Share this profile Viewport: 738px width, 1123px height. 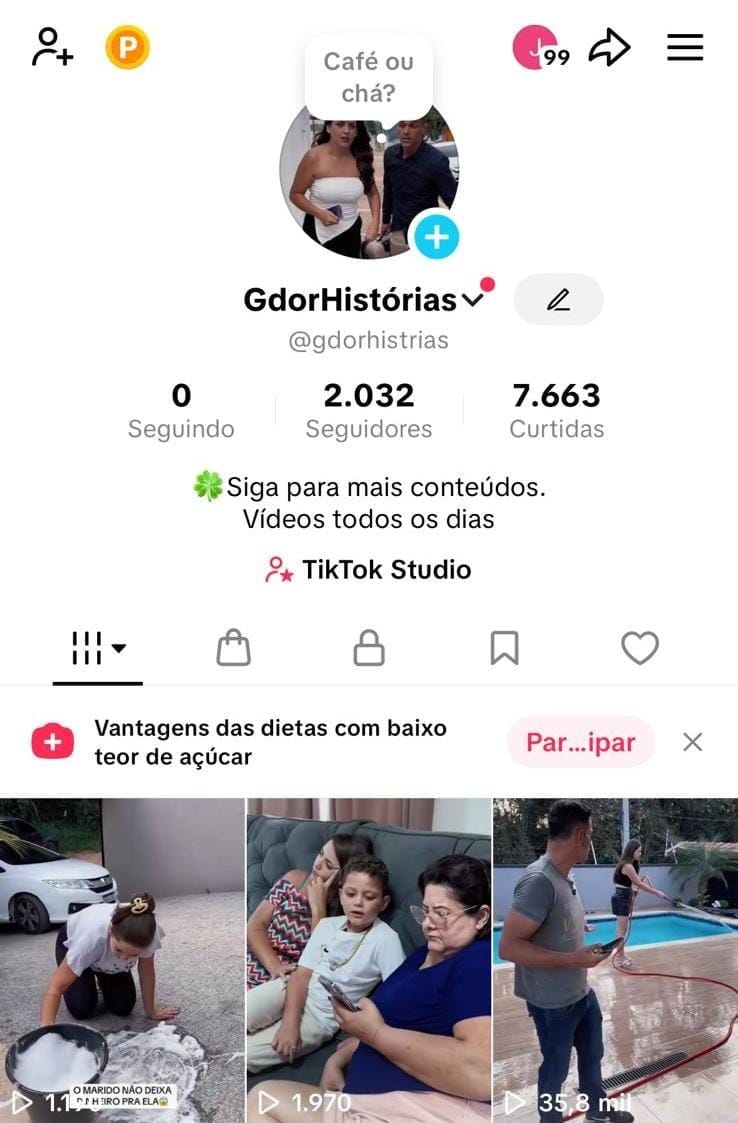pyautogui.click(x=609, y=47)
